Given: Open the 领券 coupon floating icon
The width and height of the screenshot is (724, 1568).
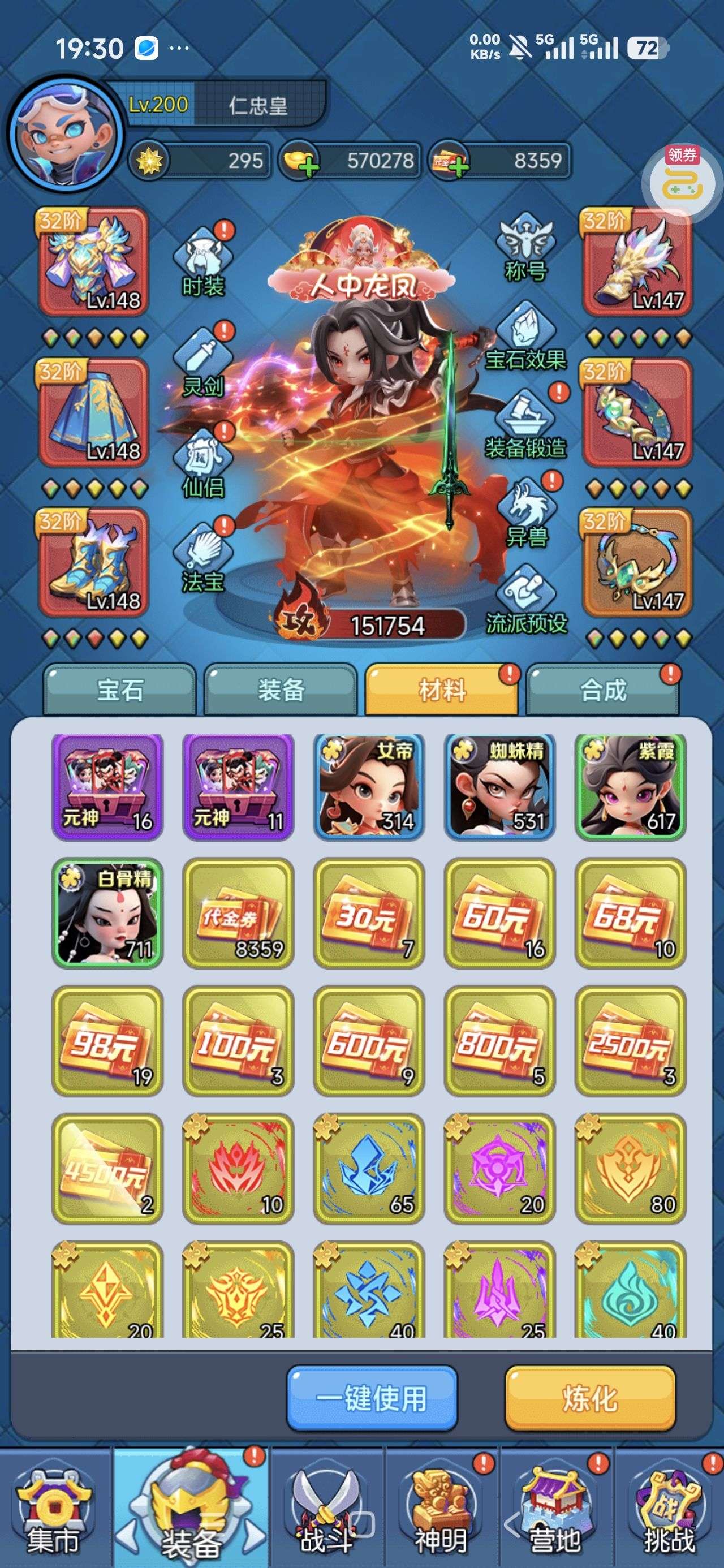Looking at the screenshot, I should [682, 181].
